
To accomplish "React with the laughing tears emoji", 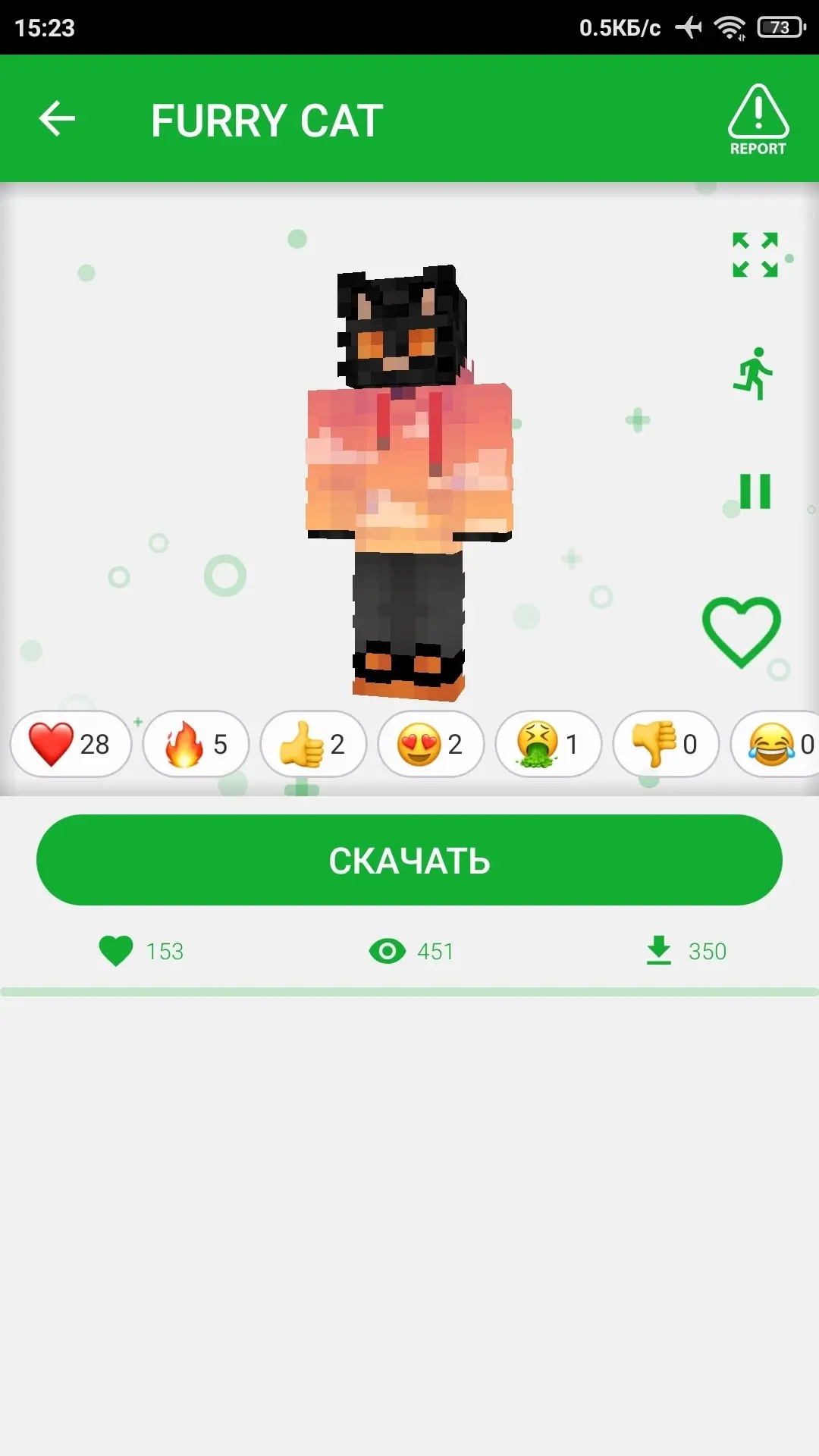I will coord(775,744).
